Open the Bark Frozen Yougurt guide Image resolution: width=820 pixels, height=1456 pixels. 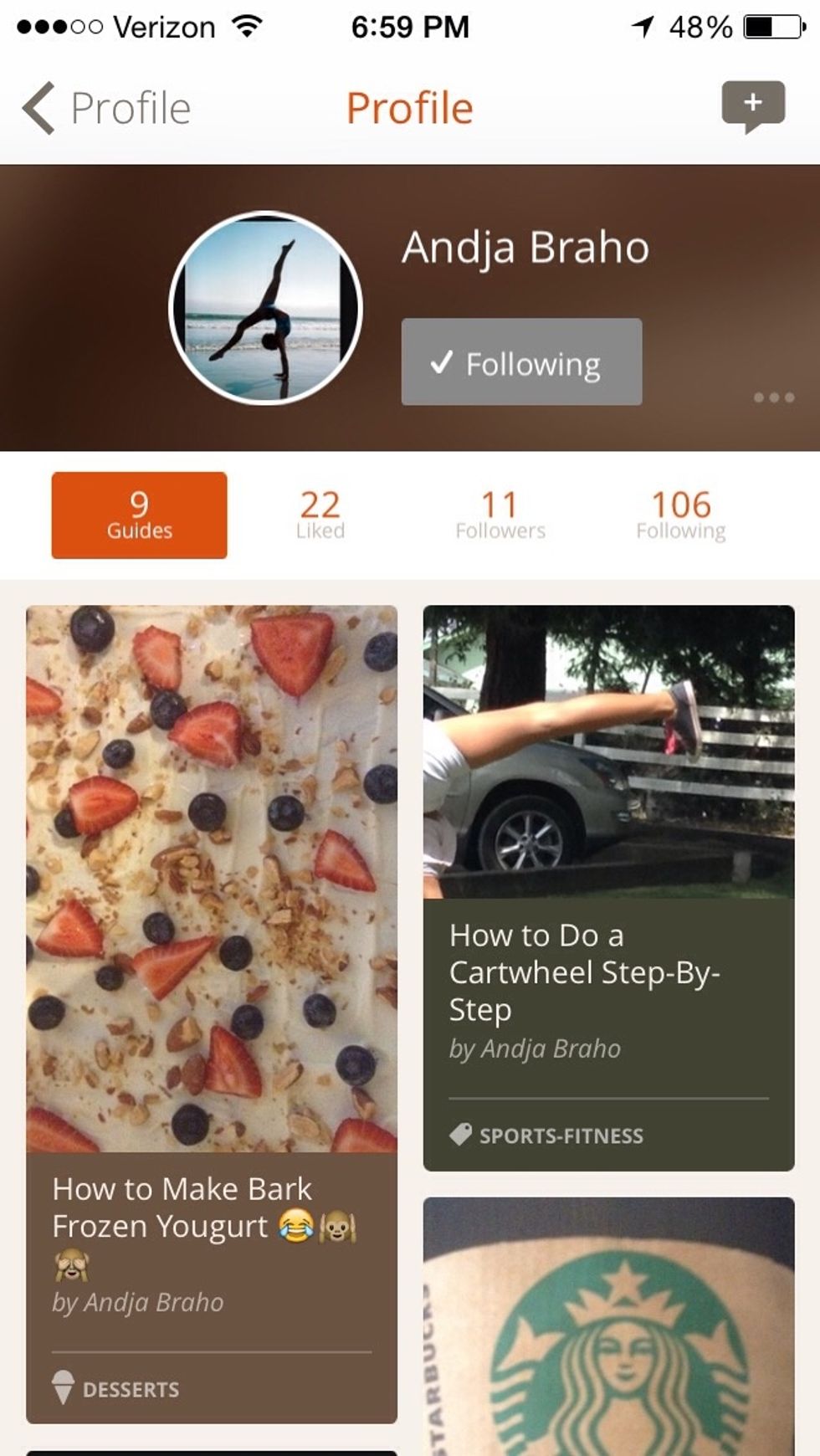point(211,879)
